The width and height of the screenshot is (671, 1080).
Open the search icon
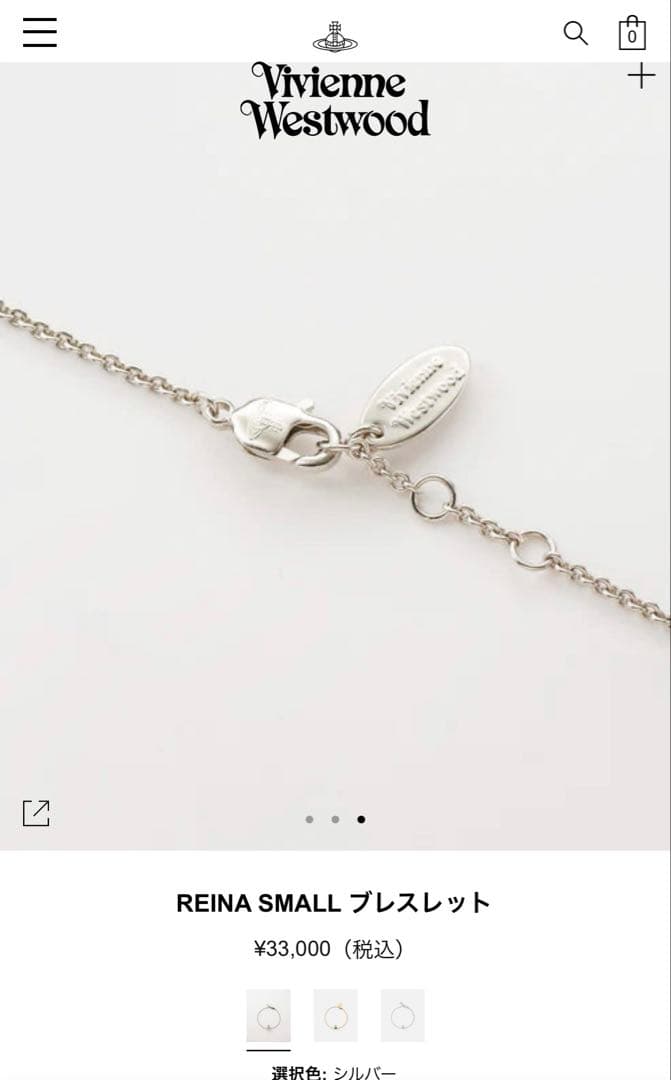575,33
